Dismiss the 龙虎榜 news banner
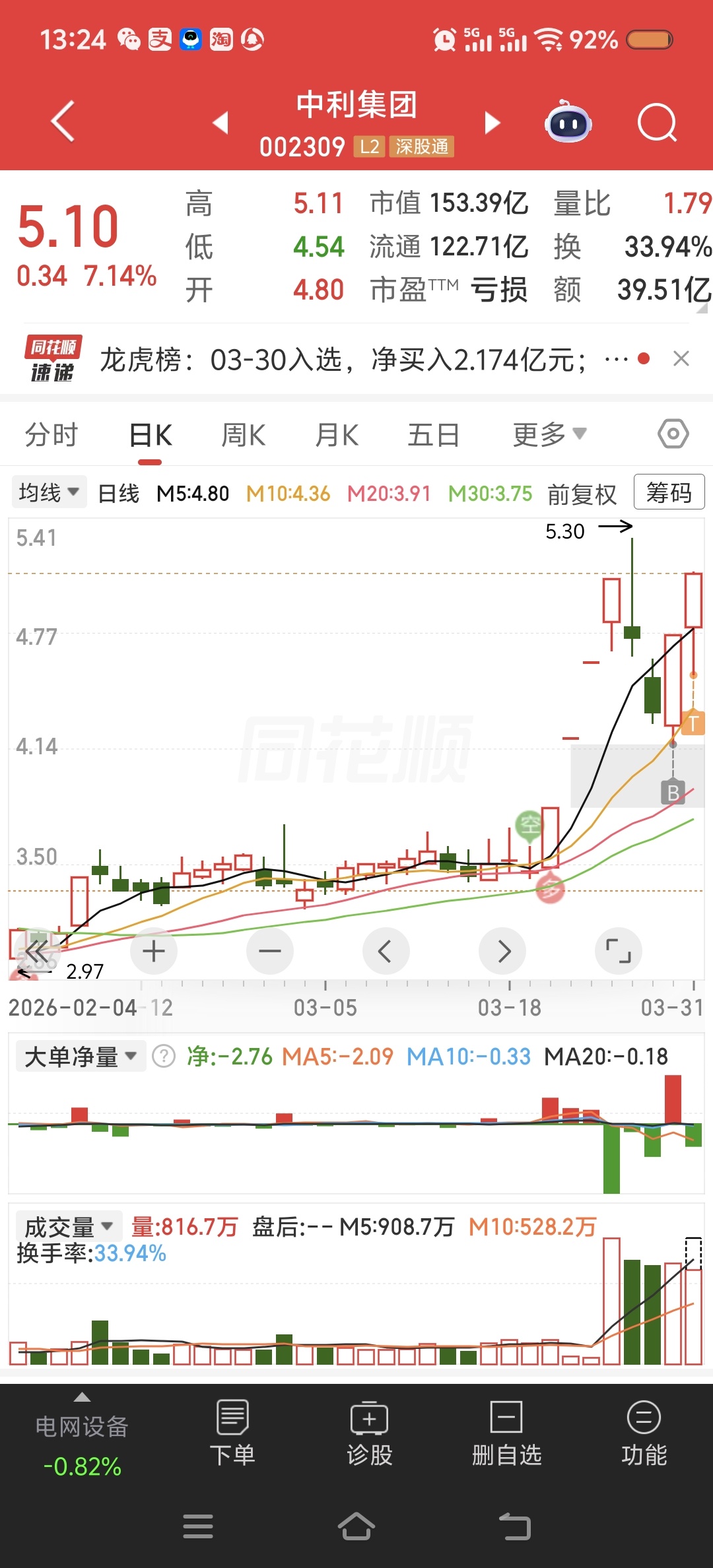Image resolution: width=713 pixels, height=1568 pixels. (x=681, y=359)
